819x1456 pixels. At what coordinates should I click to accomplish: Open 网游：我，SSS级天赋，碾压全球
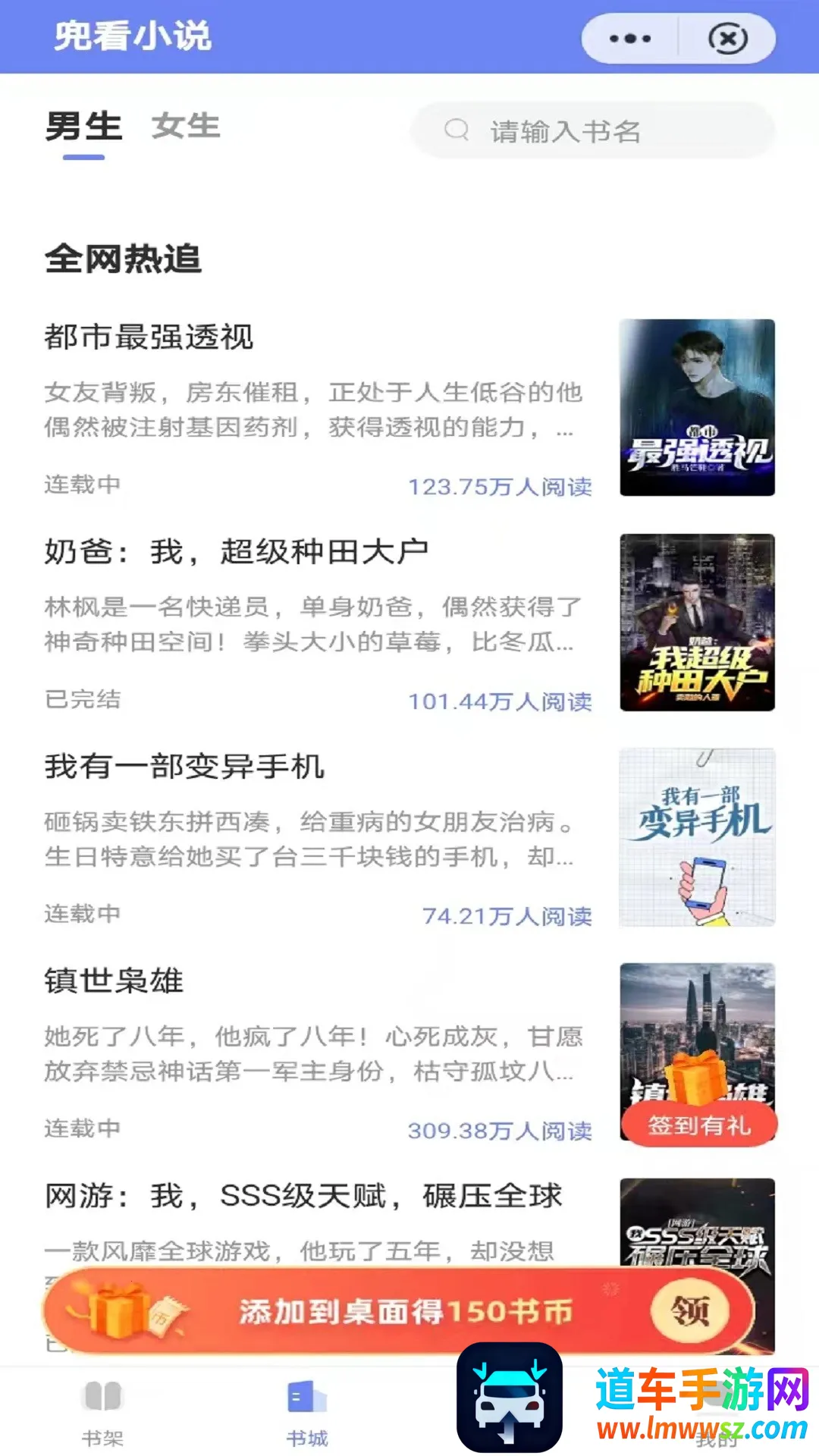click(x=303, y=1196)
